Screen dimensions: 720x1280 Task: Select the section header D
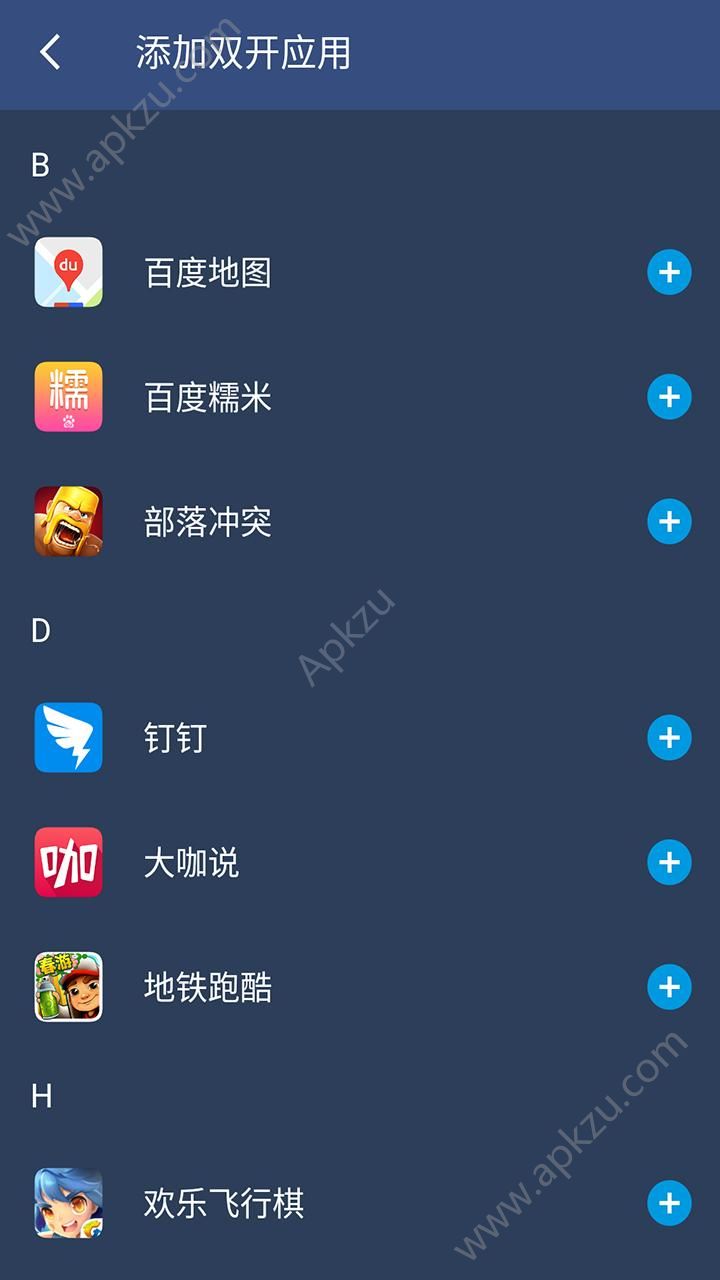pyautogui.click(x=40, y=631)
